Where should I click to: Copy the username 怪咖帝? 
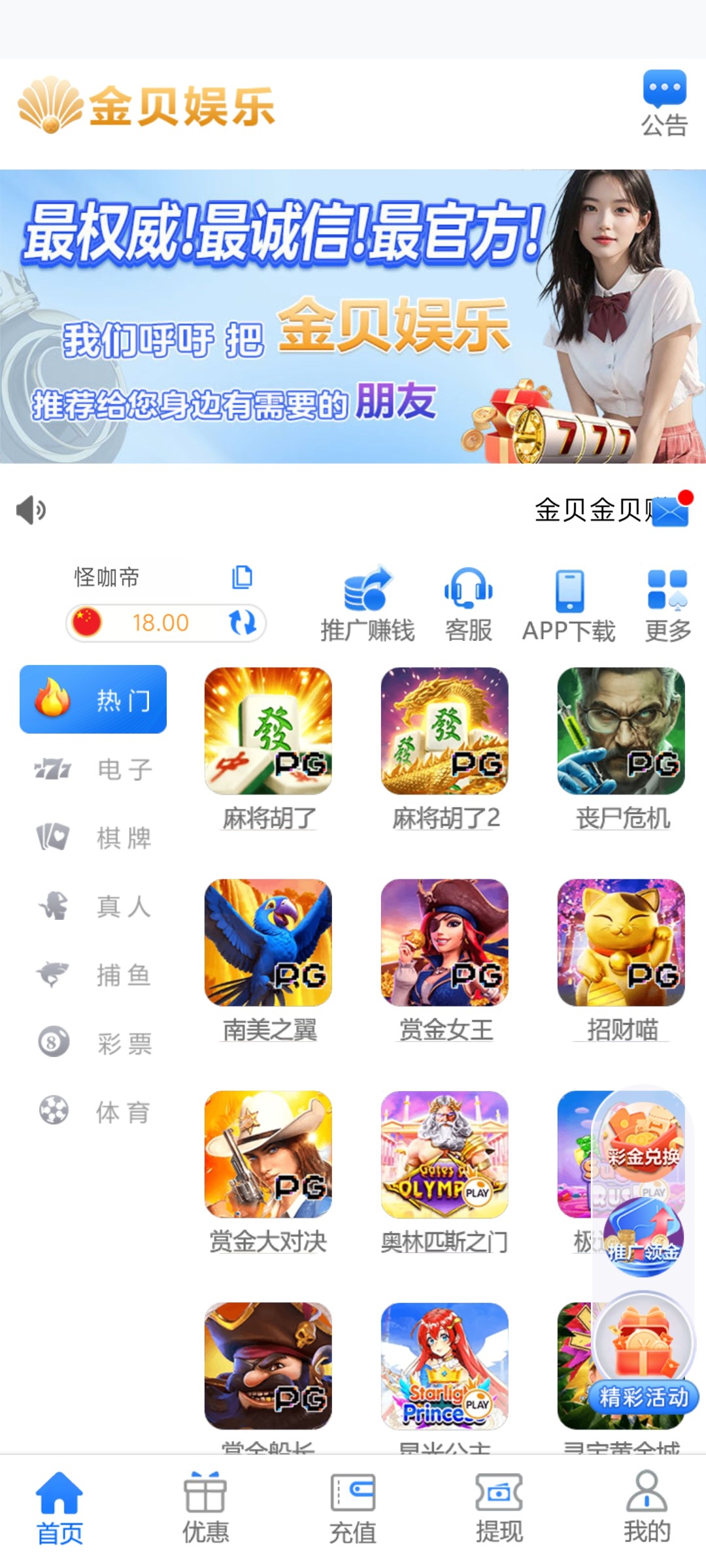point(242,578)
